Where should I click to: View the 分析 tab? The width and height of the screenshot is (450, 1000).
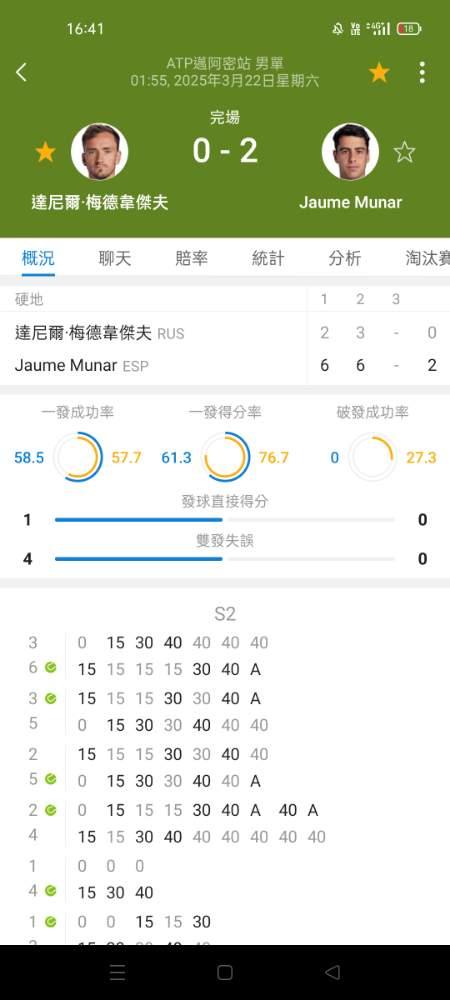[345, 258]
